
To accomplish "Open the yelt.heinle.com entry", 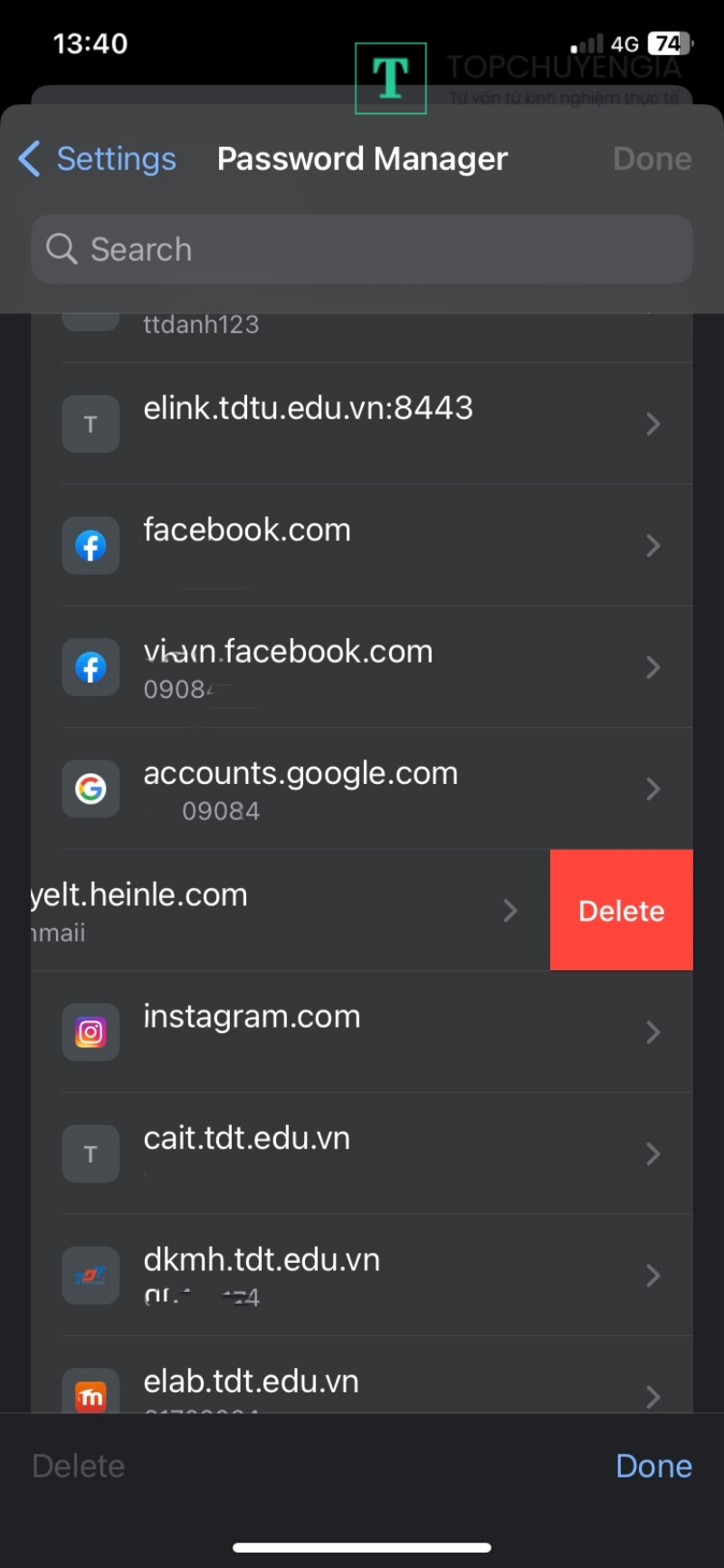I will tap(271, 910).
